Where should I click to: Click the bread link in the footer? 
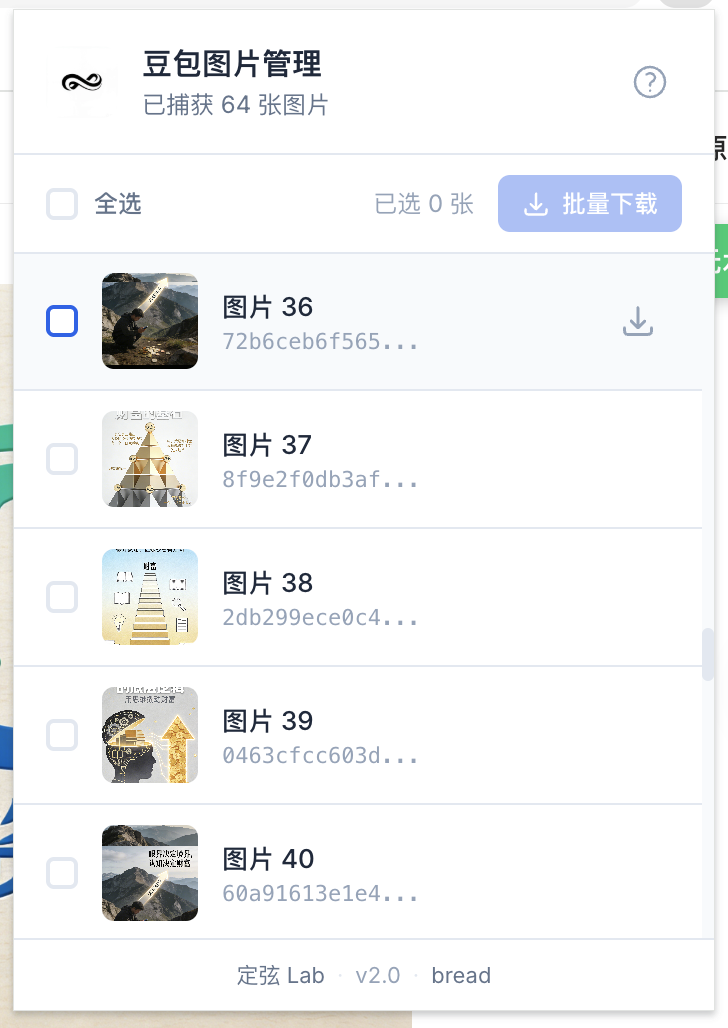pos(461,975)
